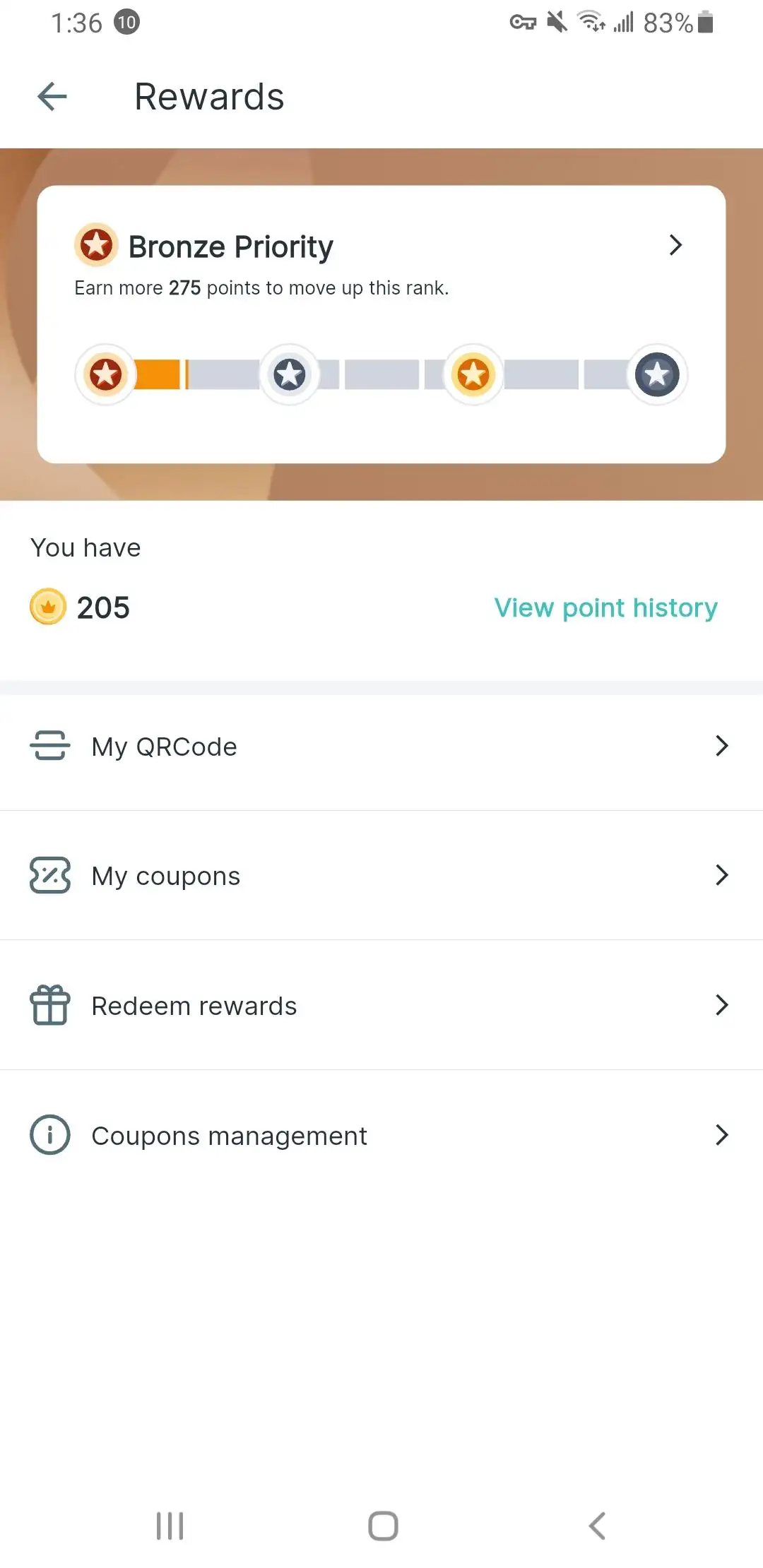This screenshot has width=763, height=1568.
Task: View point history
Action: tap(605, 607)
